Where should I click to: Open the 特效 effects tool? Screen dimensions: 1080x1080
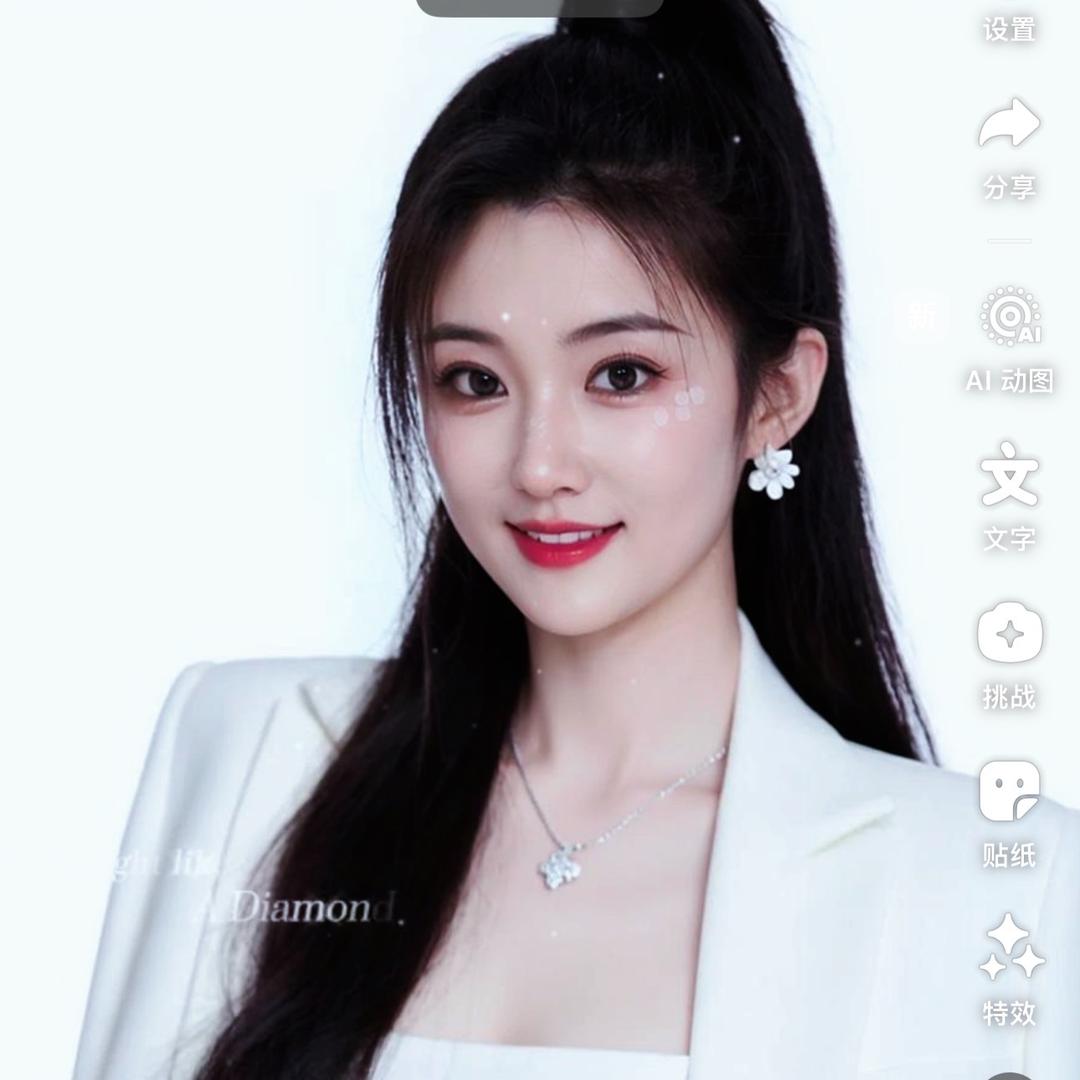click(x=1009, y=970)
